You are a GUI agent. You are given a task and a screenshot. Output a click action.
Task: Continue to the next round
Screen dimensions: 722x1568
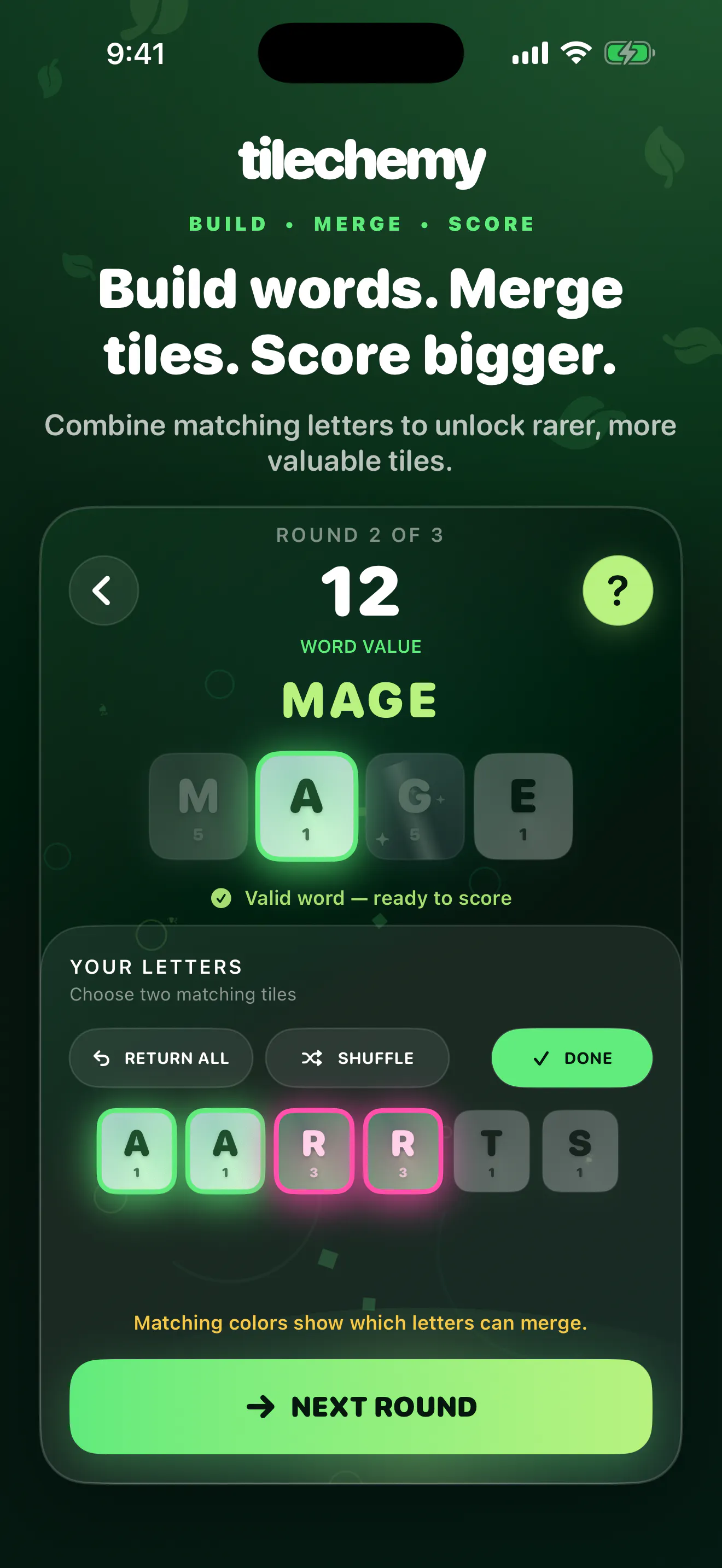(361, 1406)
